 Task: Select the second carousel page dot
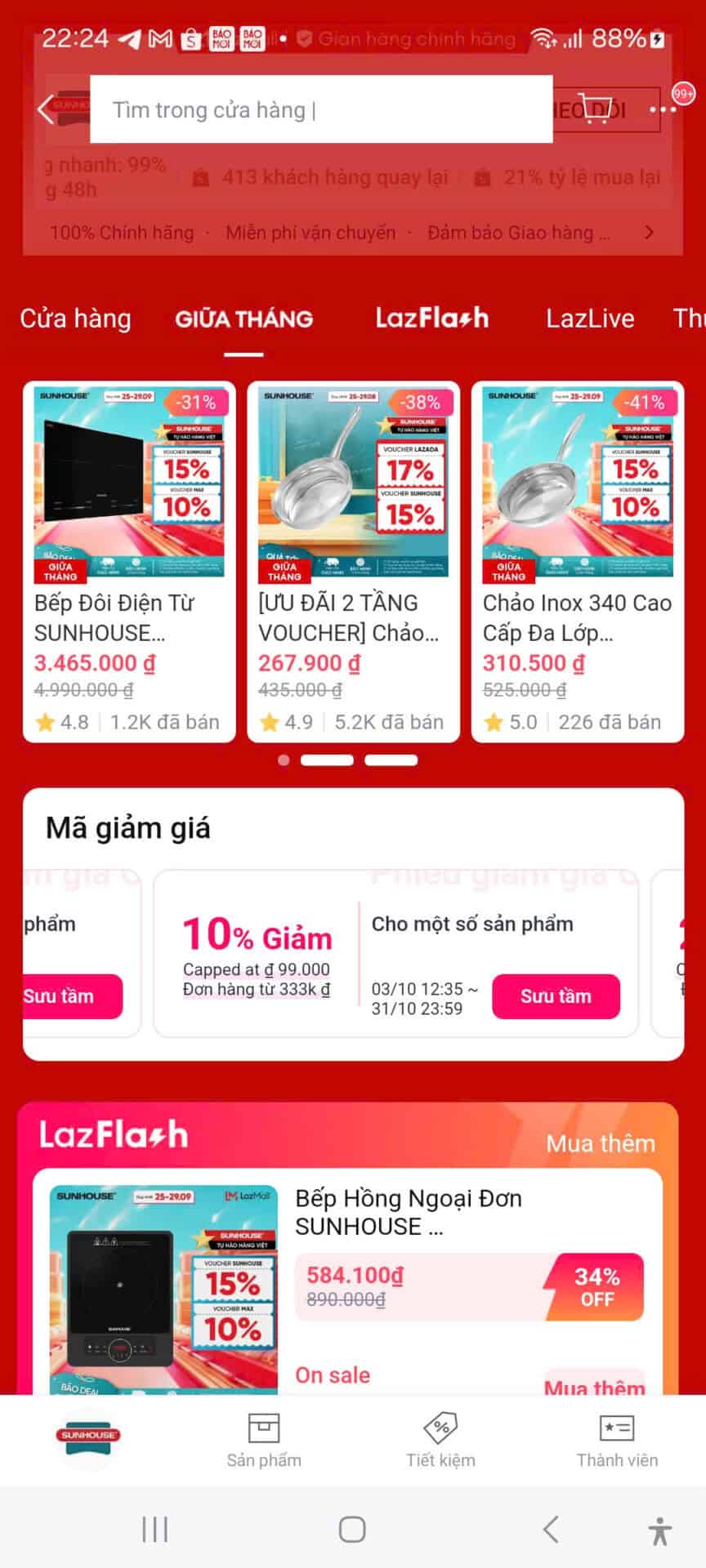click(x=328, y=759)
